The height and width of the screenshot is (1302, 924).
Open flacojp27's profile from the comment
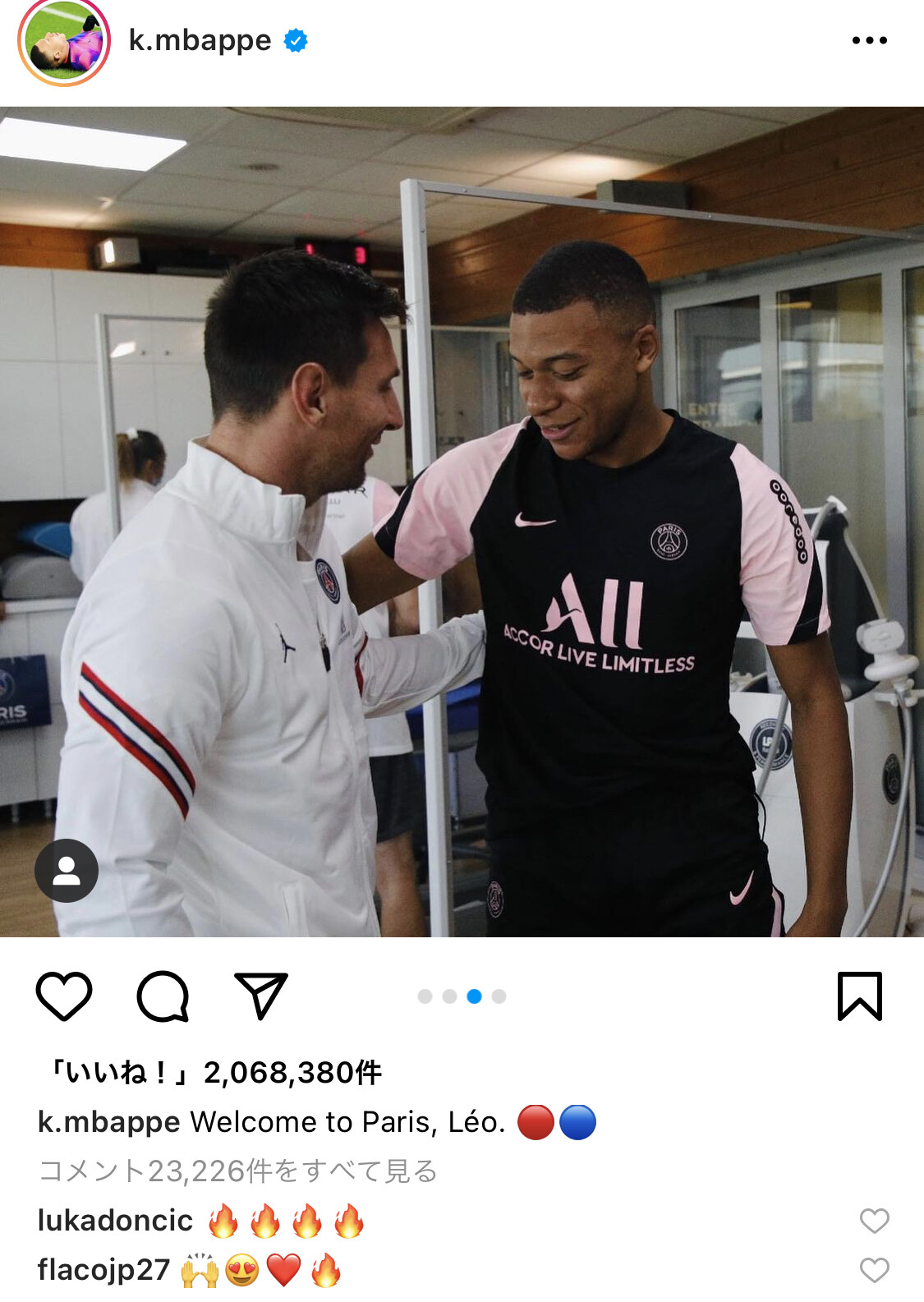[x=103, y=1270]
